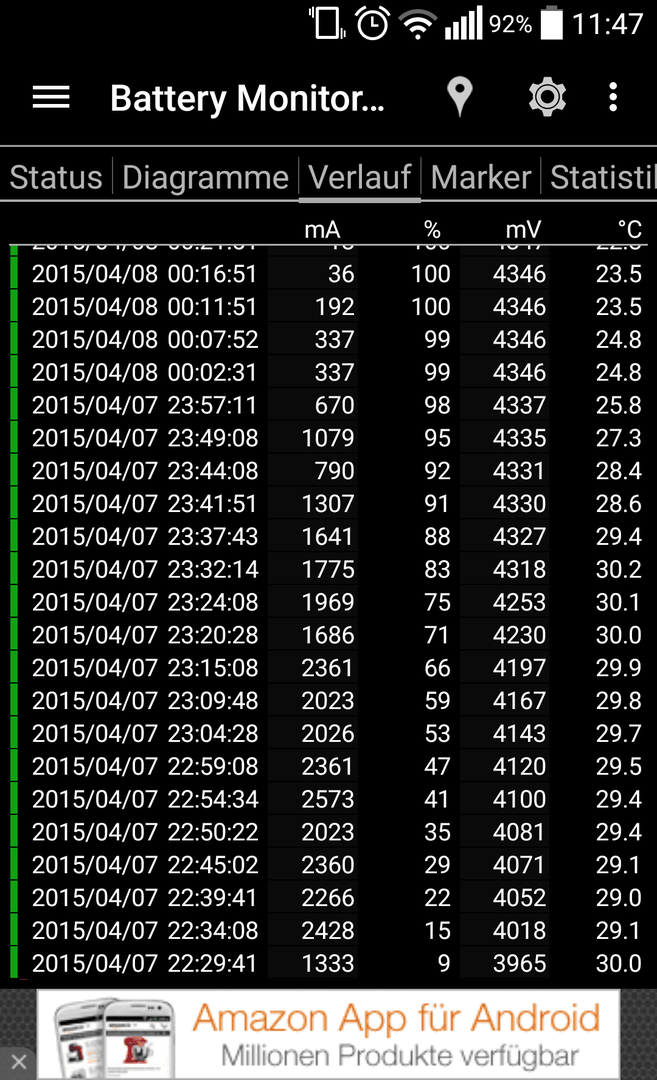Switch to the Diagramme tab
The width and height of the screenshot is (657, 1080).
click(205, 178)
